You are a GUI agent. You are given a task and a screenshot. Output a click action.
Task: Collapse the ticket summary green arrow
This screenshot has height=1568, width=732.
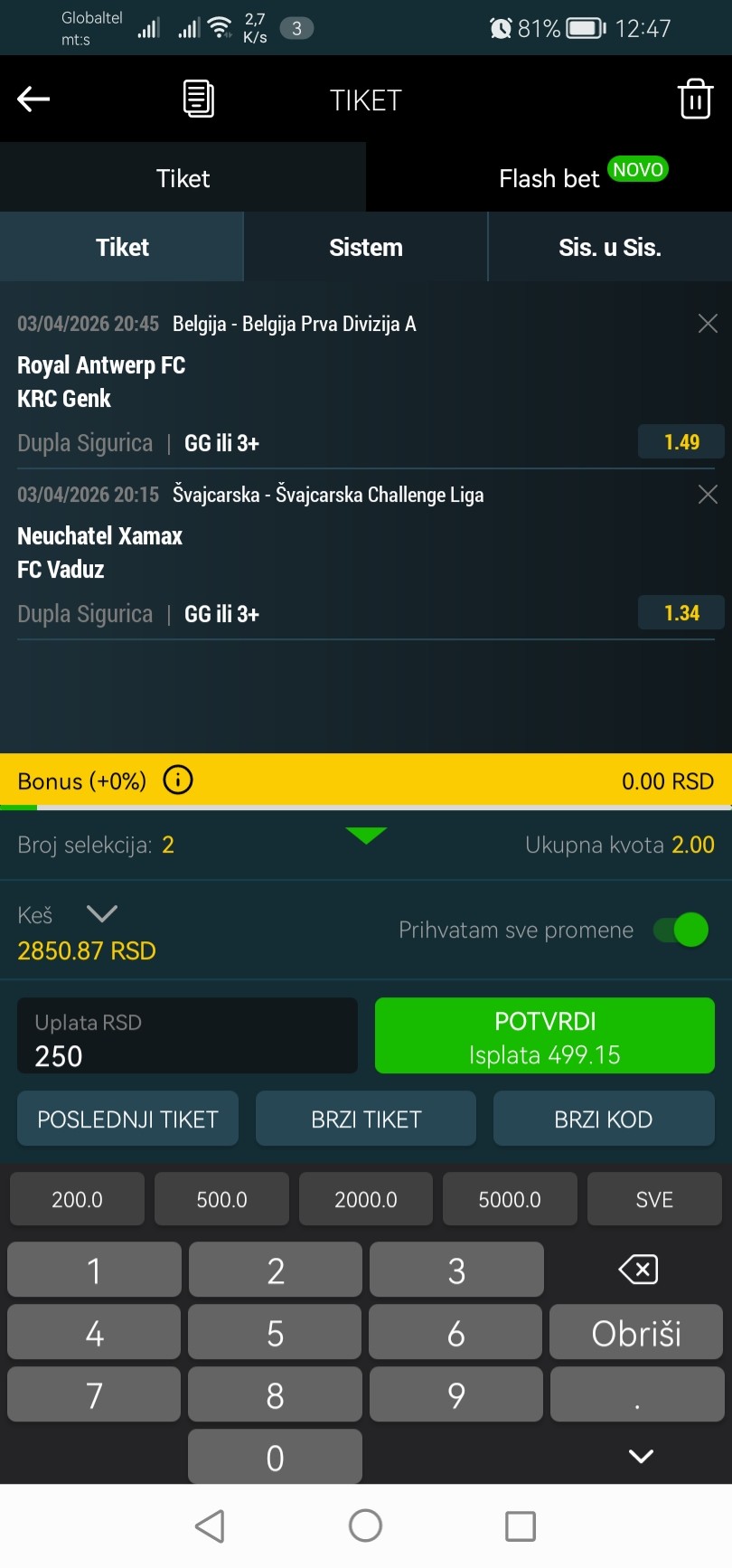(x=366, y=836)
